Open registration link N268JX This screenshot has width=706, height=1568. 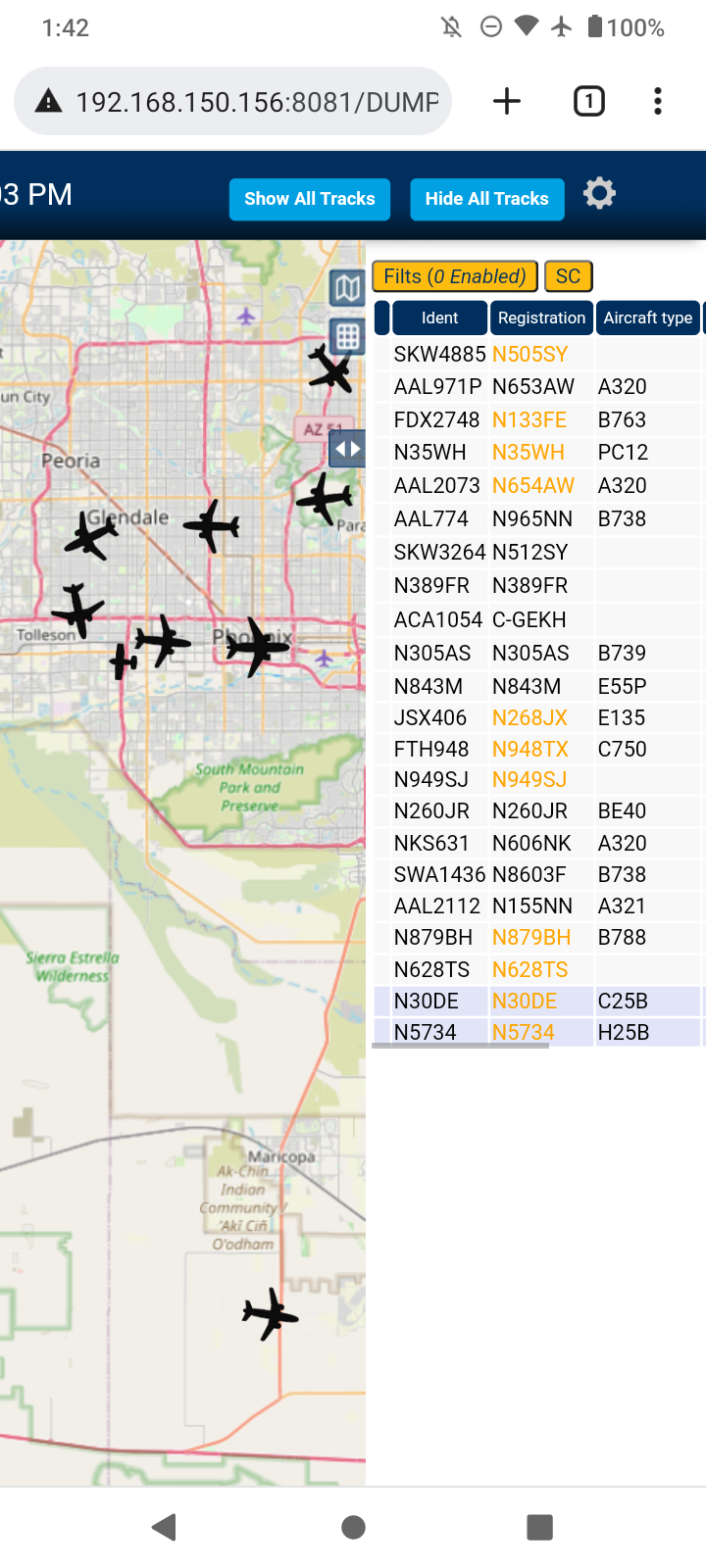click(x=530, y=717)
